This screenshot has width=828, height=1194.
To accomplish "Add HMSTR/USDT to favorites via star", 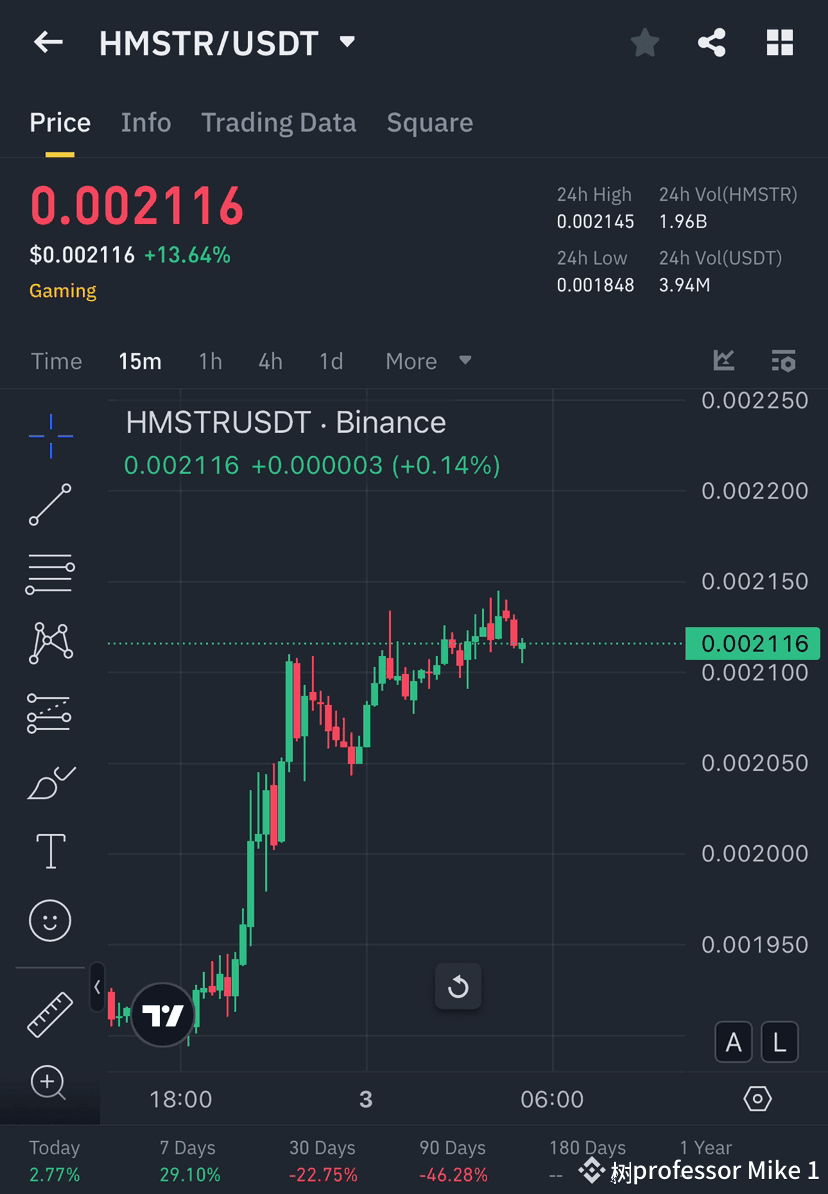I will 644,42.
